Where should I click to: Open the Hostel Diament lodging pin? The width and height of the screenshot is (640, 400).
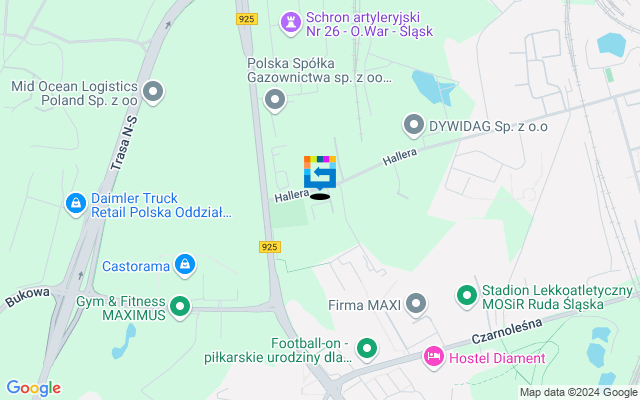pos(433,356)
